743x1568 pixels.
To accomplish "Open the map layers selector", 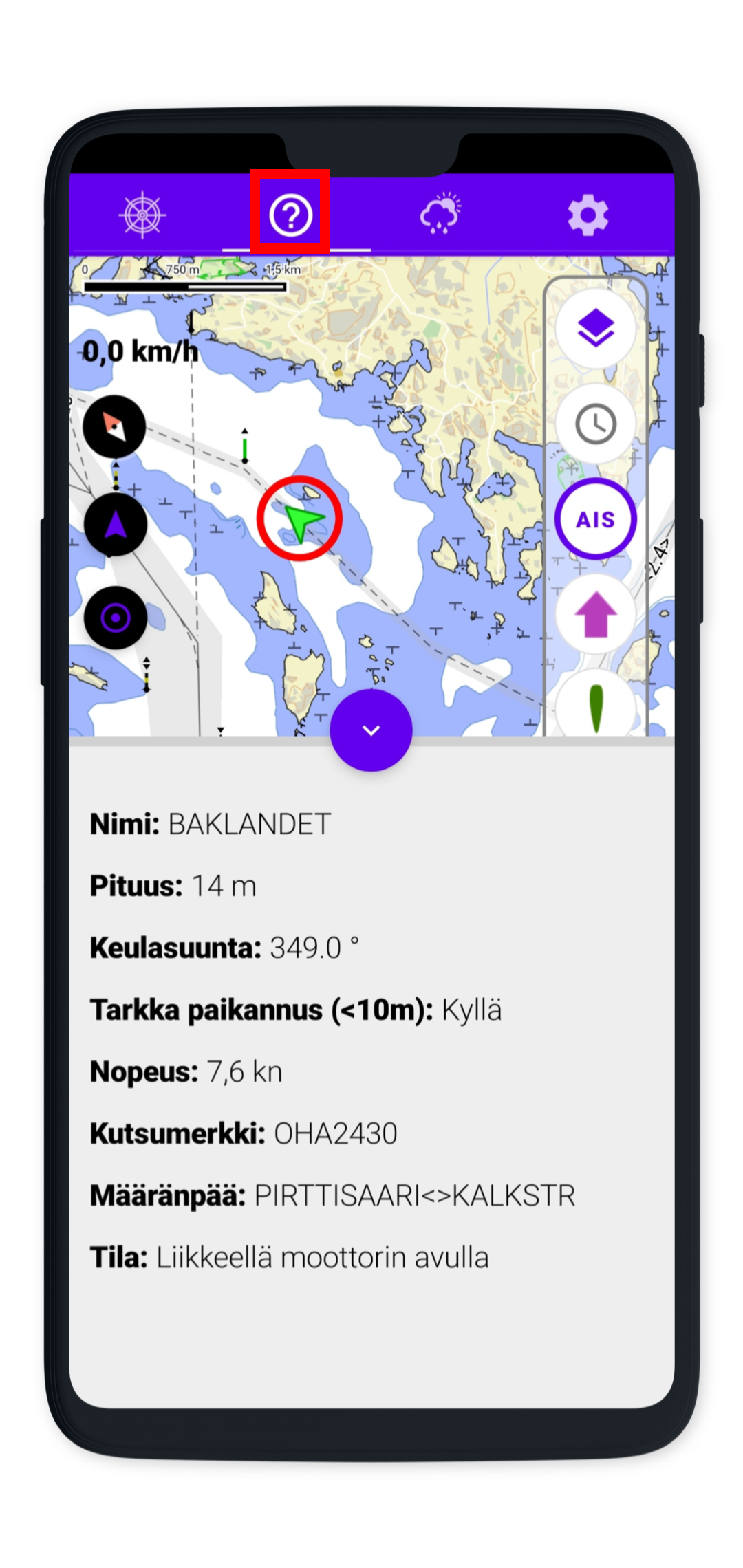I will (595, 328).
